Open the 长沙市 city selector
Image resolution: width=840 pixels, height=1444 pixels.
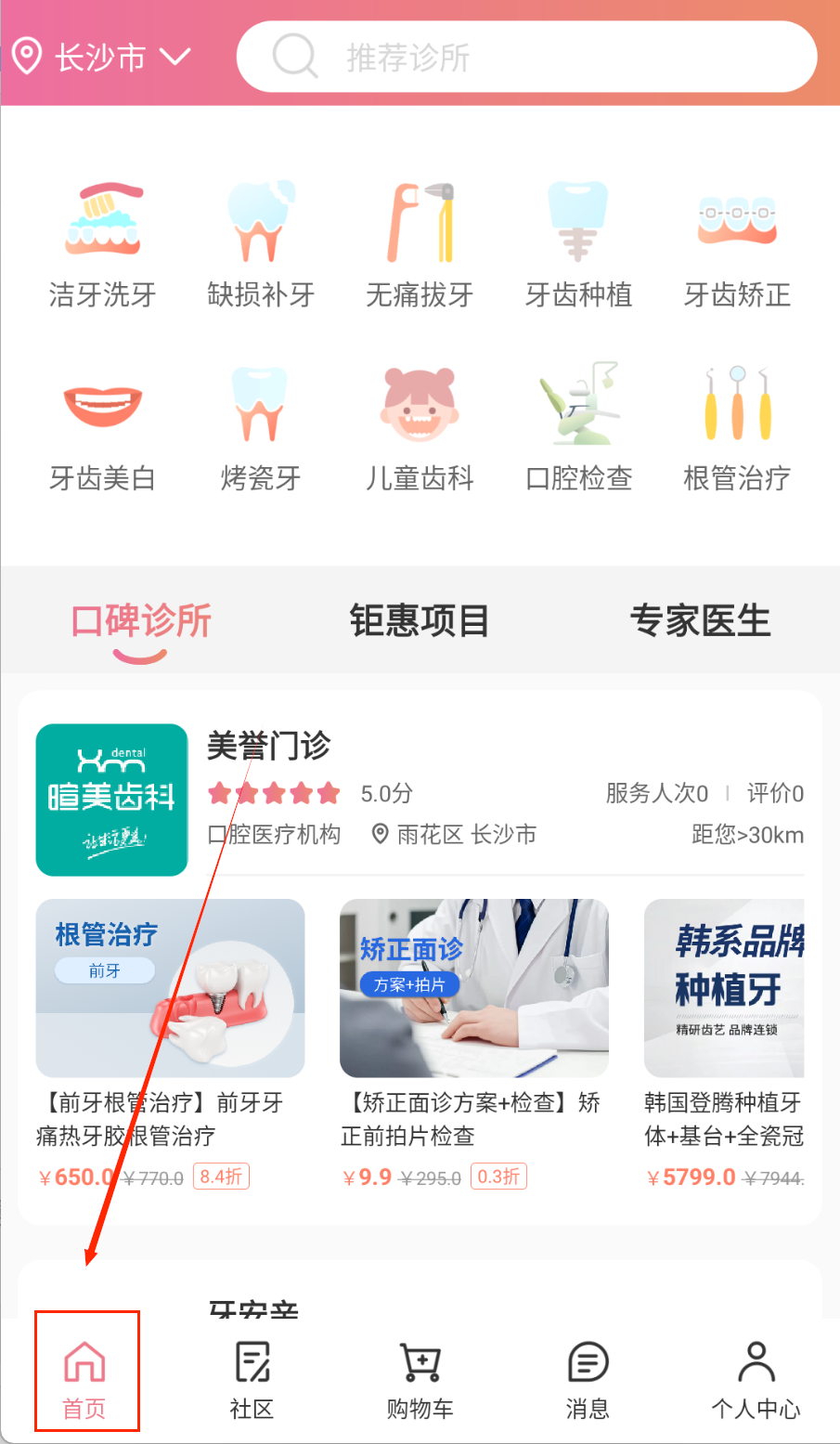(x=102, y=58)
